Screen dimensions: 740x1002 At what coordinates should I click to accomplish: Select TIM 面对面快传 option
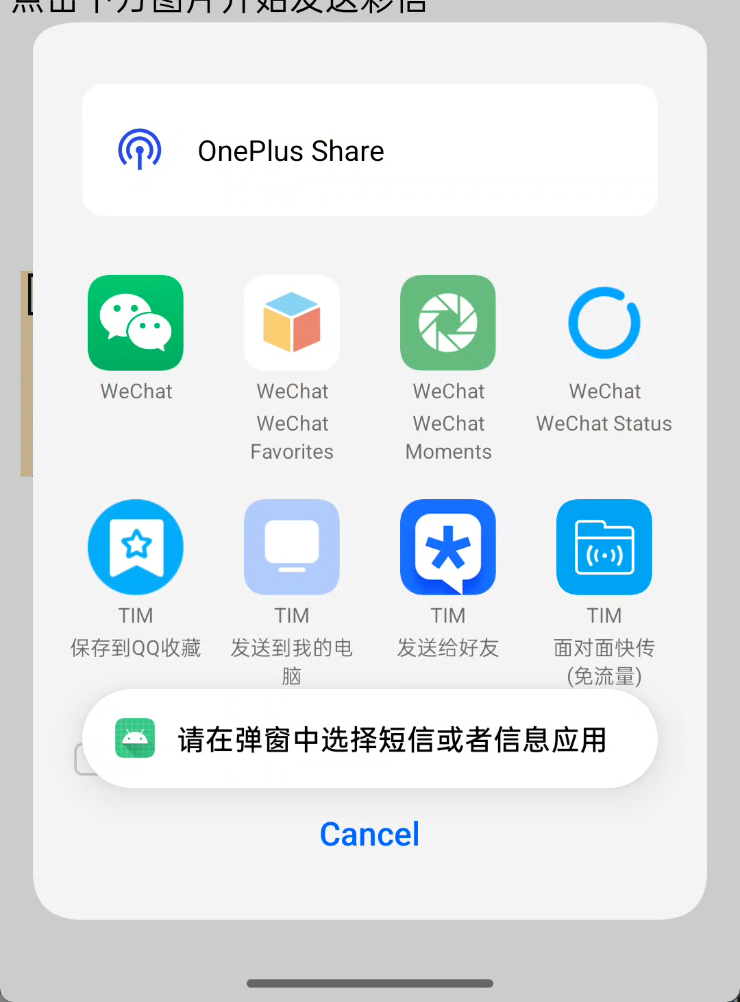coord(604,547)
